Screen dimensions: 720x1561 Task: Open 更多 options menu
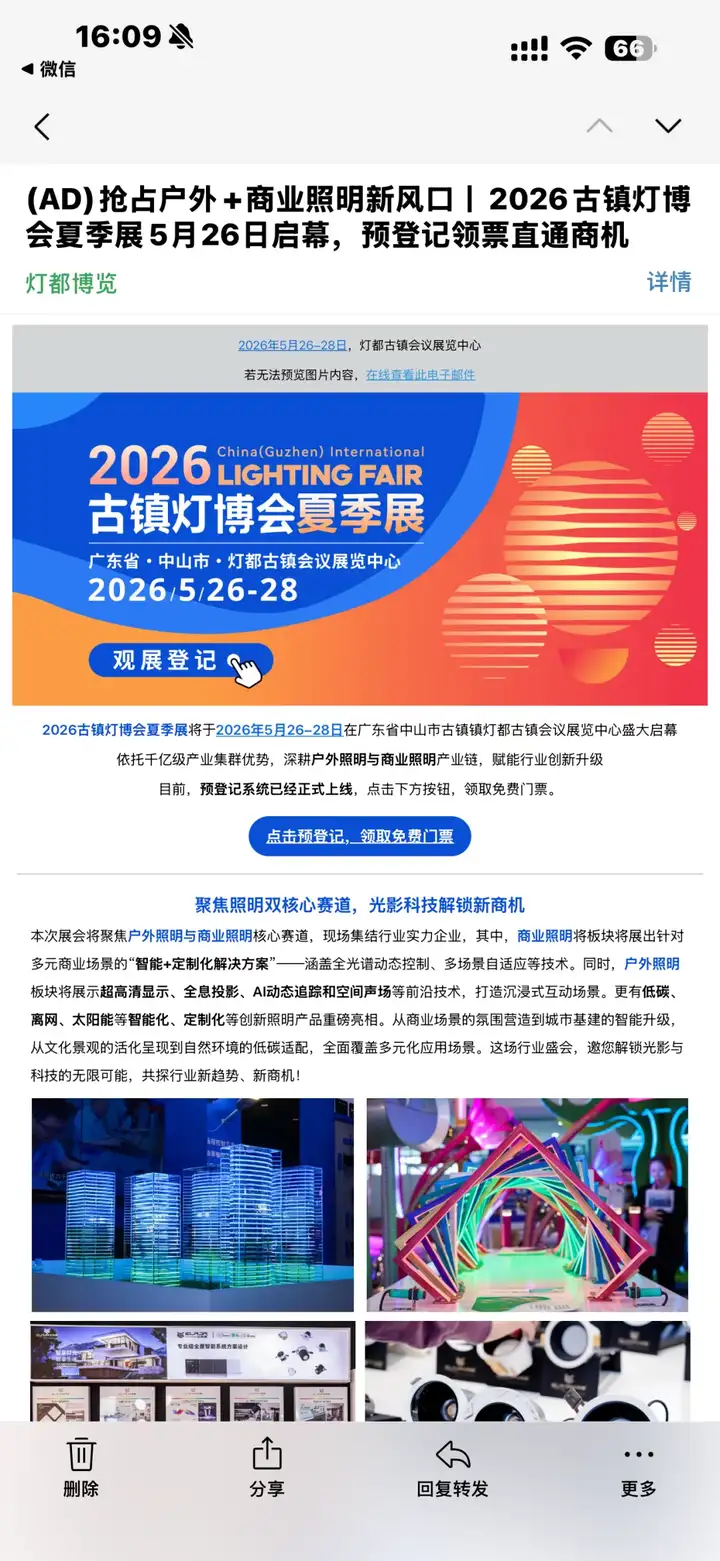point(638,1468)
